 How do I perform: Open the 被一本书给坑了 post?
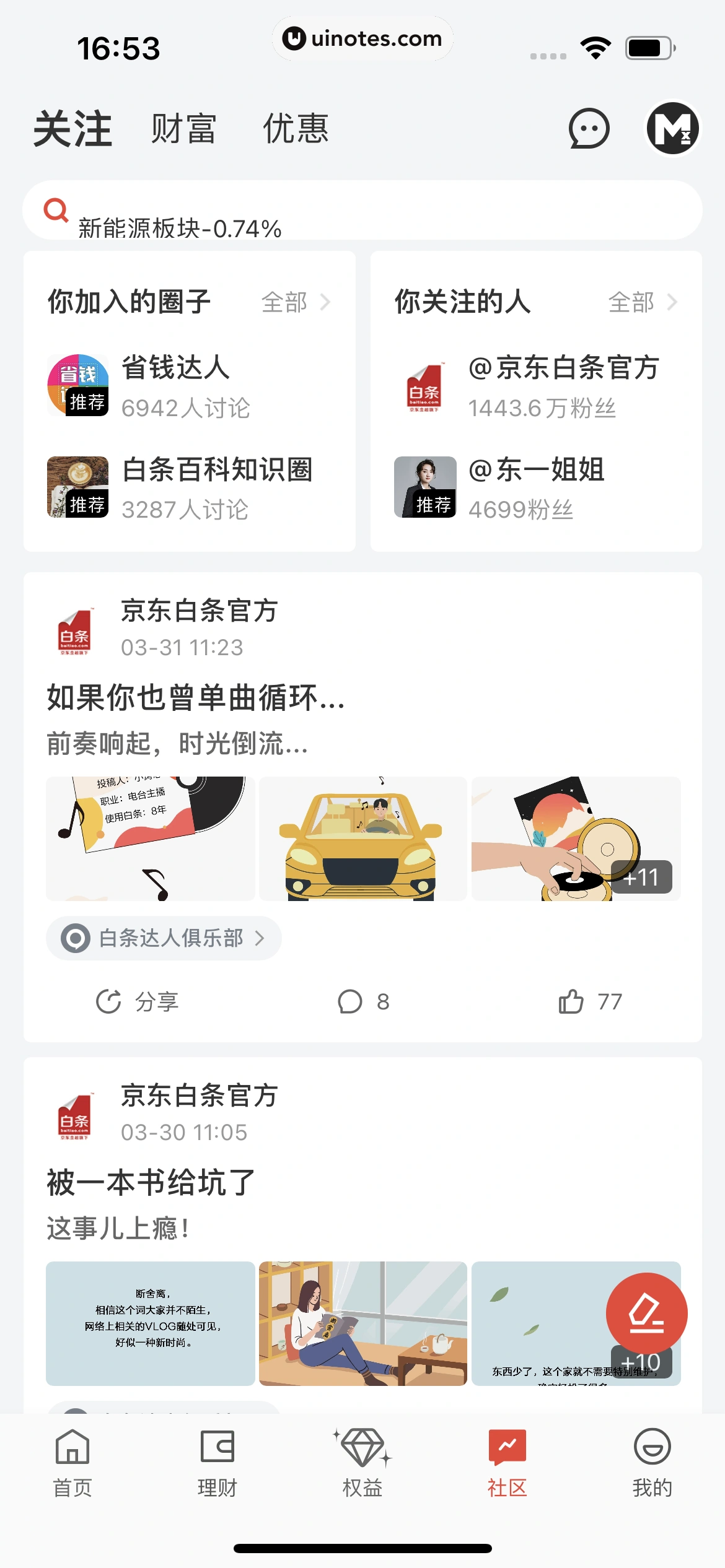151,1183
